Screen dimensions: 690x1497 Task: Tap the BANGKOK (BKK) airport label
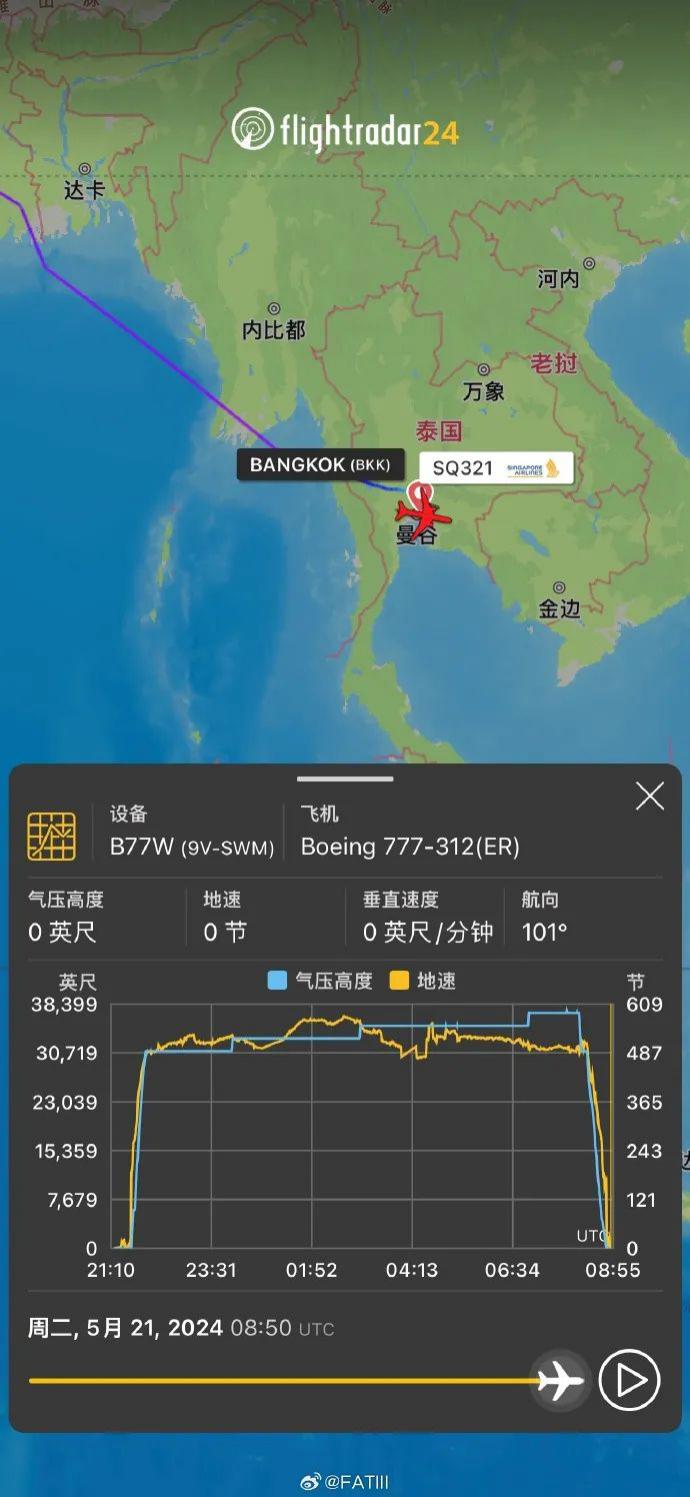pyautogui.click(x=320, y=465)
